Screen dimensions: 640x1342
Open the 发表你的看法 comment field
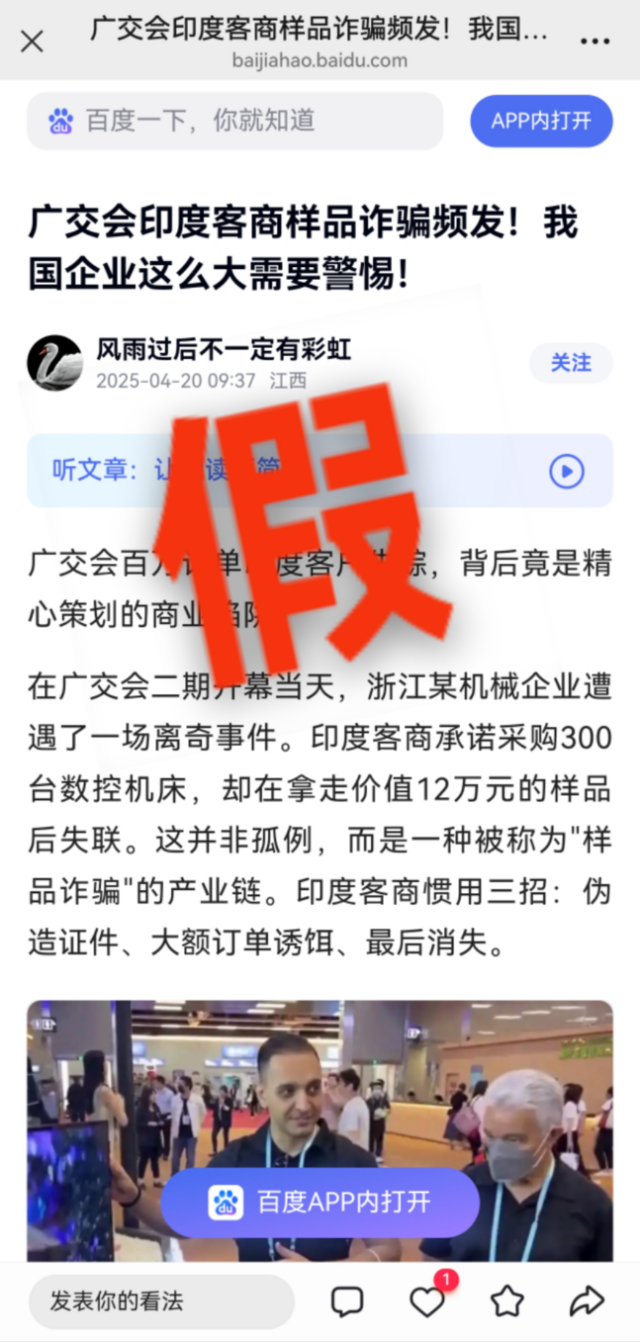[160, 1301]
